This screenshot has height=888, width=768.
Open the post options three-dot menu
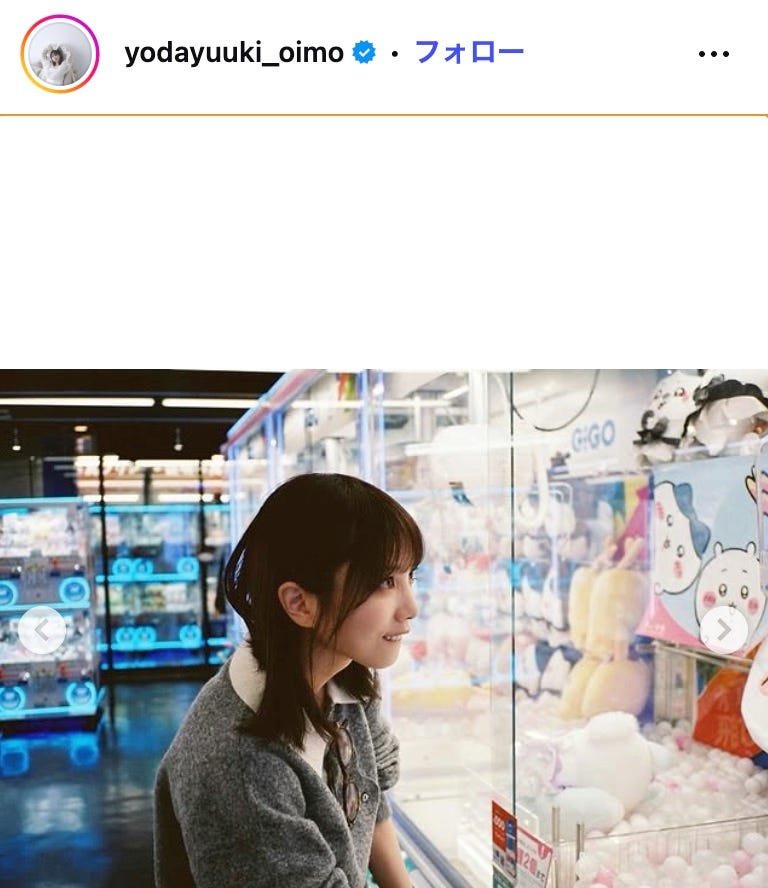pyautogui.click(x=713, y=54)
